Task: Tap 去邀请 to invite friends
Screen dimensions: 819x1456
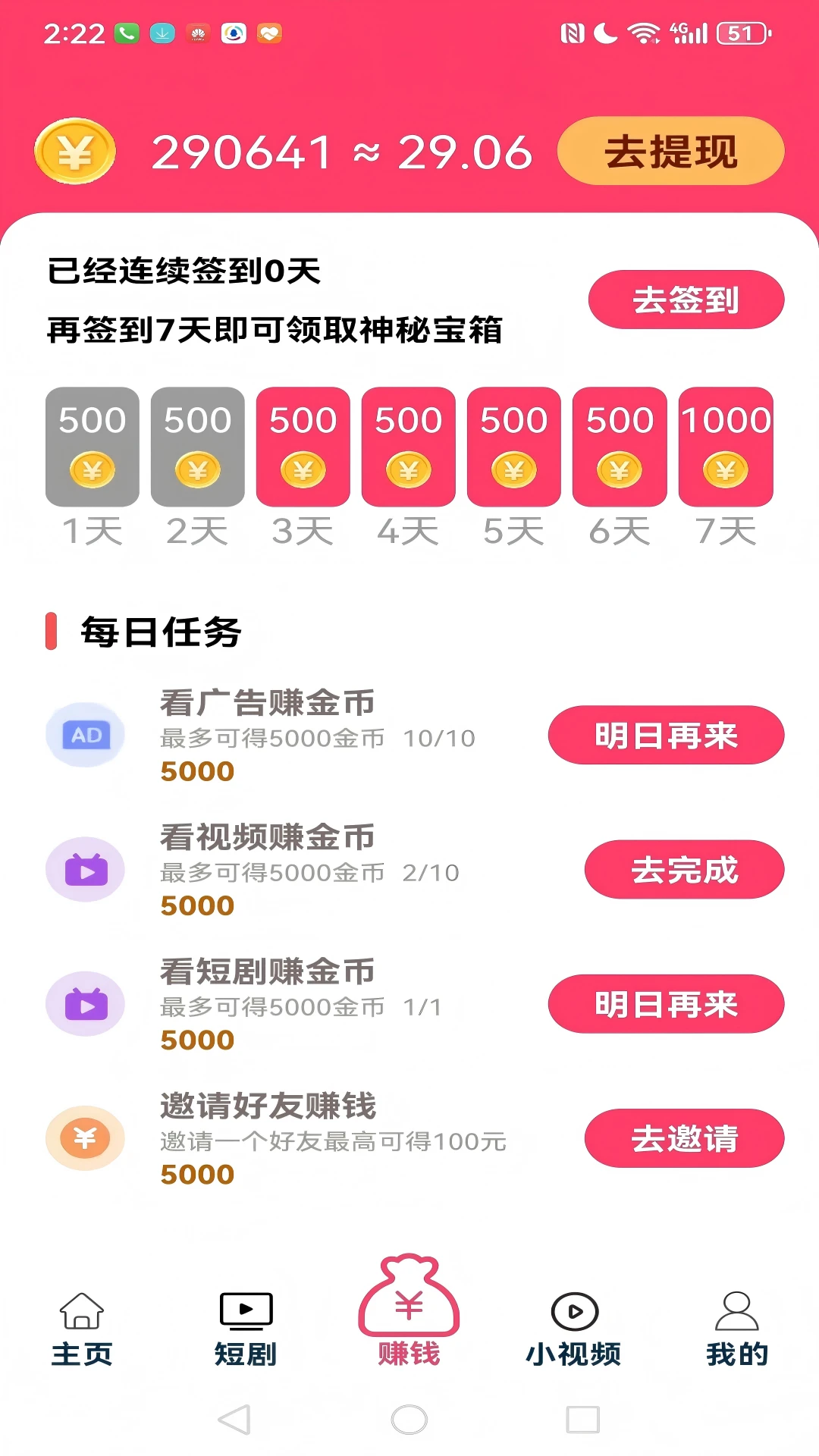Action: click(684, 1138)
